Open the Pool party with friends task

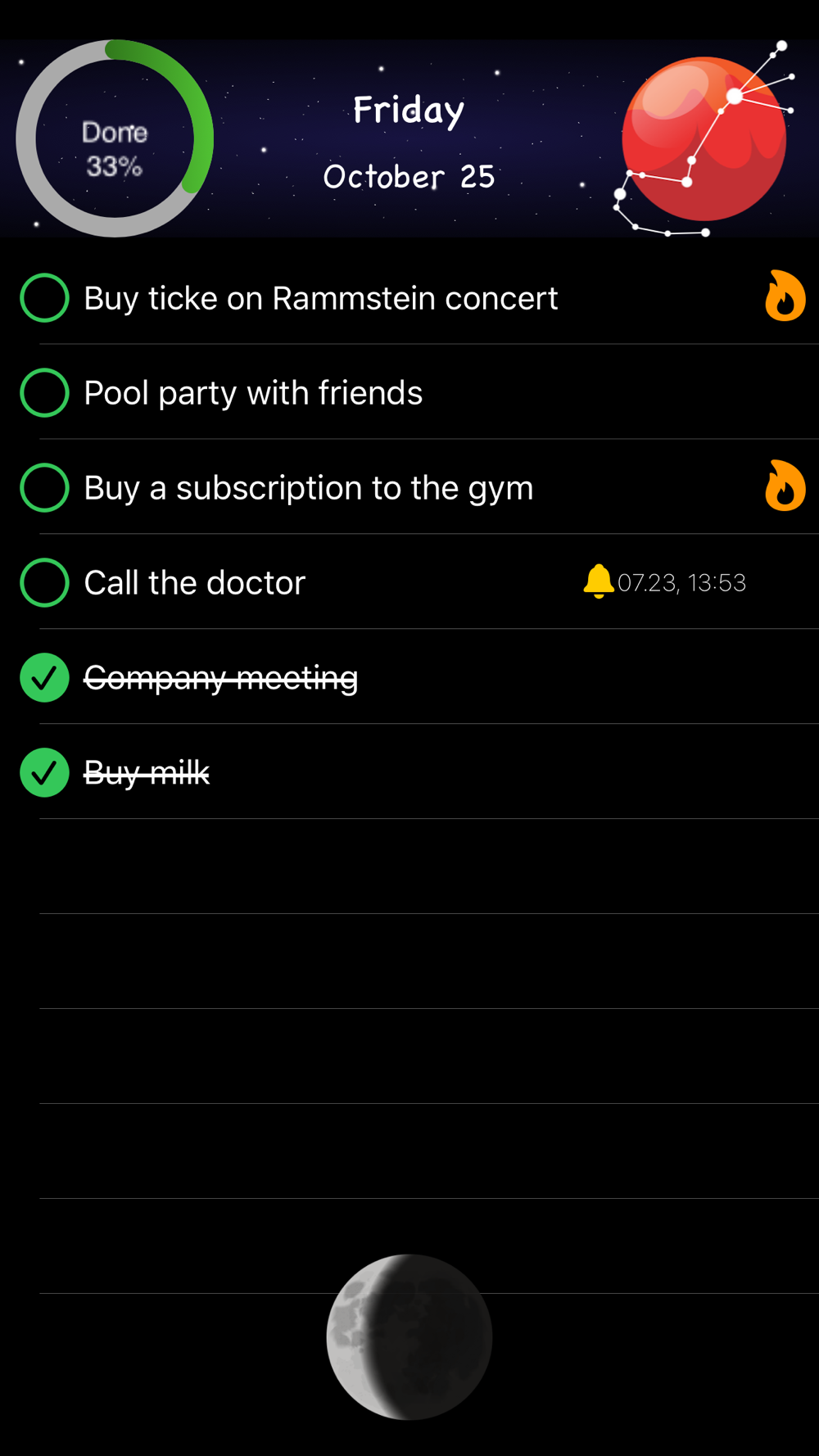click(253, 393)
